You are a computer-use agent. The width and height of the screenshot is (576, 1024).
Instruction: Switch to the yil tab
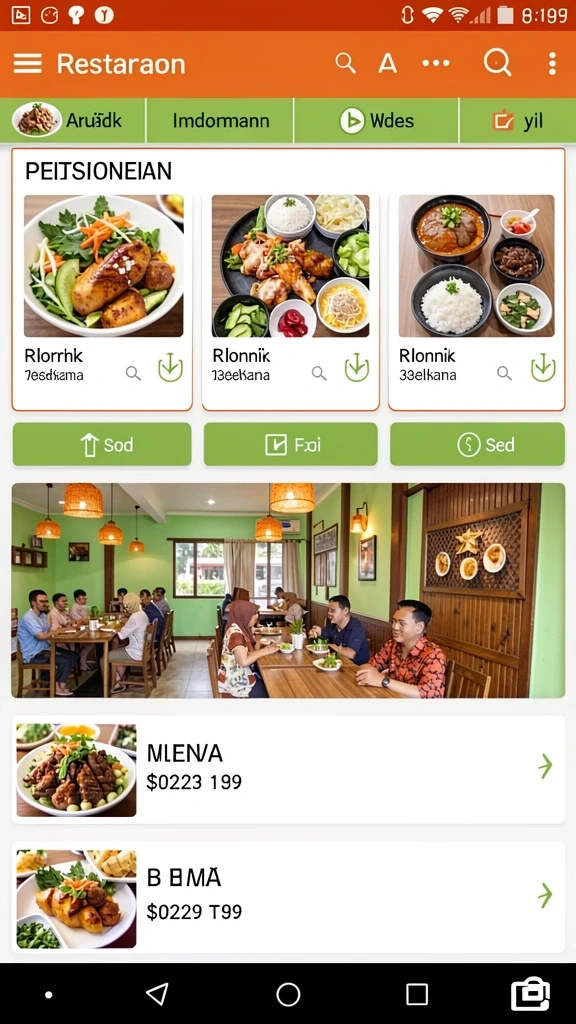(x=518, y=120)
